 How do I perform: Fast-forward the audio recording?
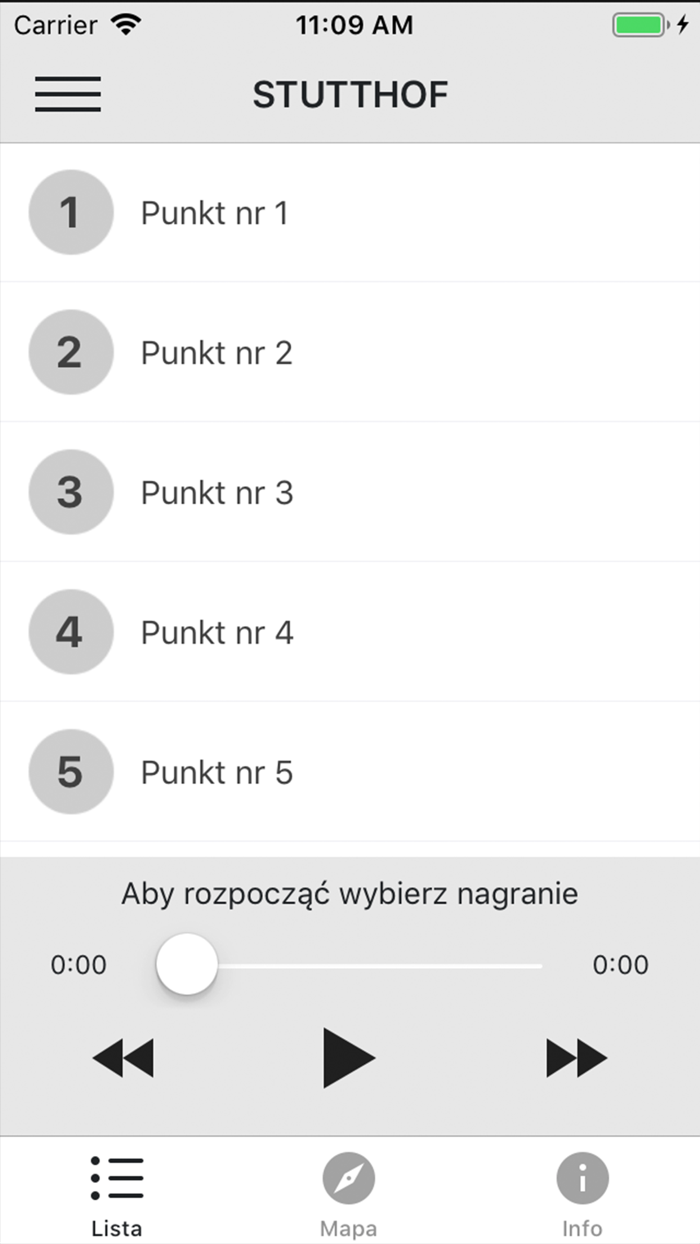click(576, 1057)
